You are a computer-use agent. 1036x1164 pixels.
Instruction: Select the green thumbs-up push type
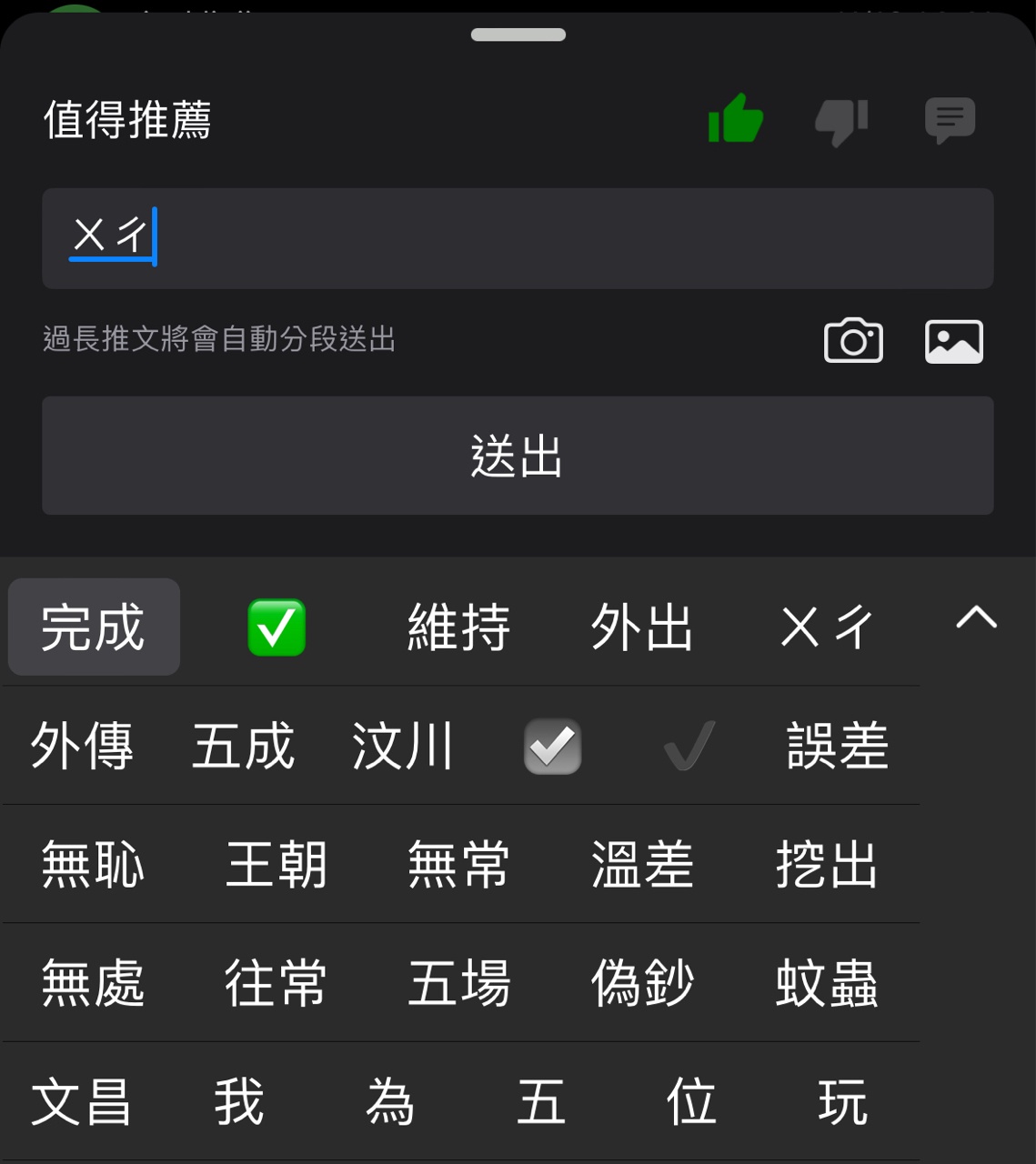pyautogui.click(x=735, y=119)
